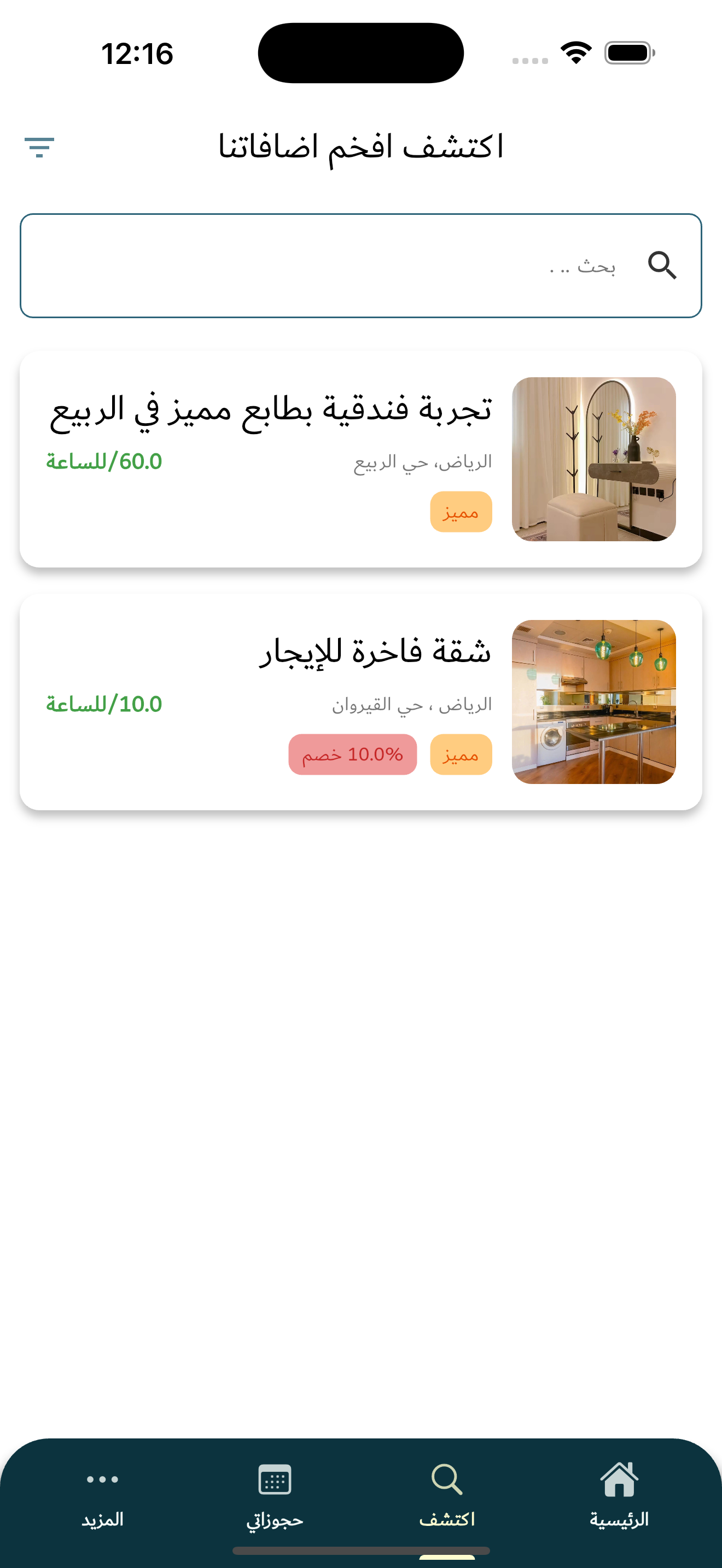The height and width of the screenshot is (1568, 722).
Task: Open the المزيد more tab
Action: pos(103,1494)
